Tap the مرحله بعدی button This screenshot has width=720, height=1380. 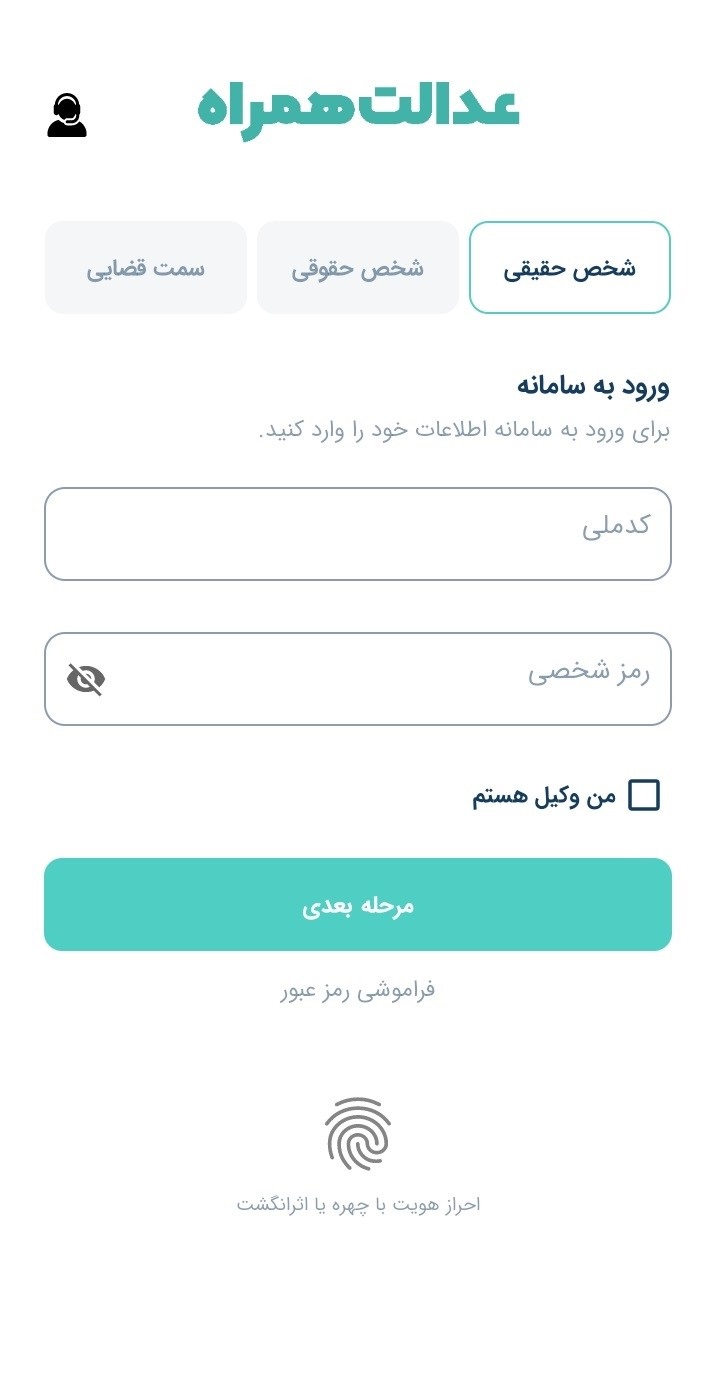click(358, 905)
